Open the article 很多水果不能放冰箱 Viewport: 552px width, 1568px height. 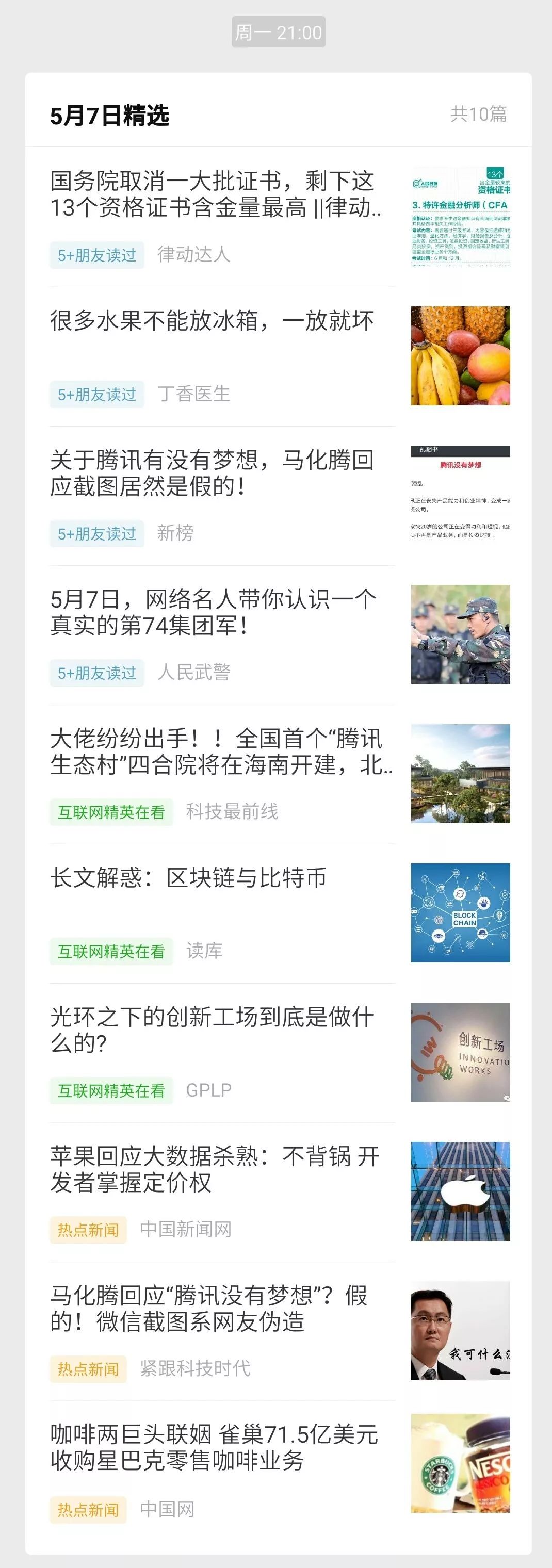(x=212, y=321)
